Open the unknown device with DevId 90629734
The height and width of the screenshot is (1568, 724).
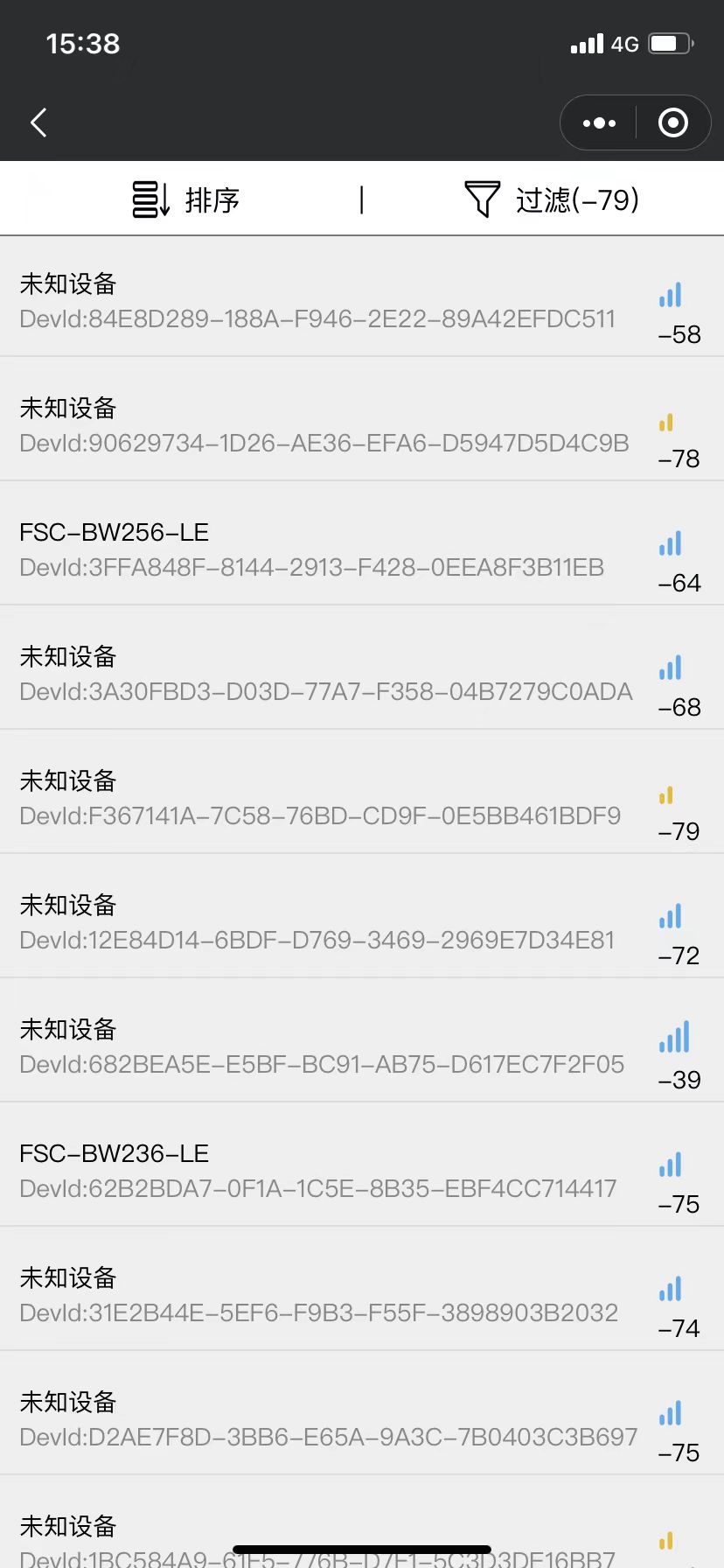pyautogui.click(x=332, y=423)
